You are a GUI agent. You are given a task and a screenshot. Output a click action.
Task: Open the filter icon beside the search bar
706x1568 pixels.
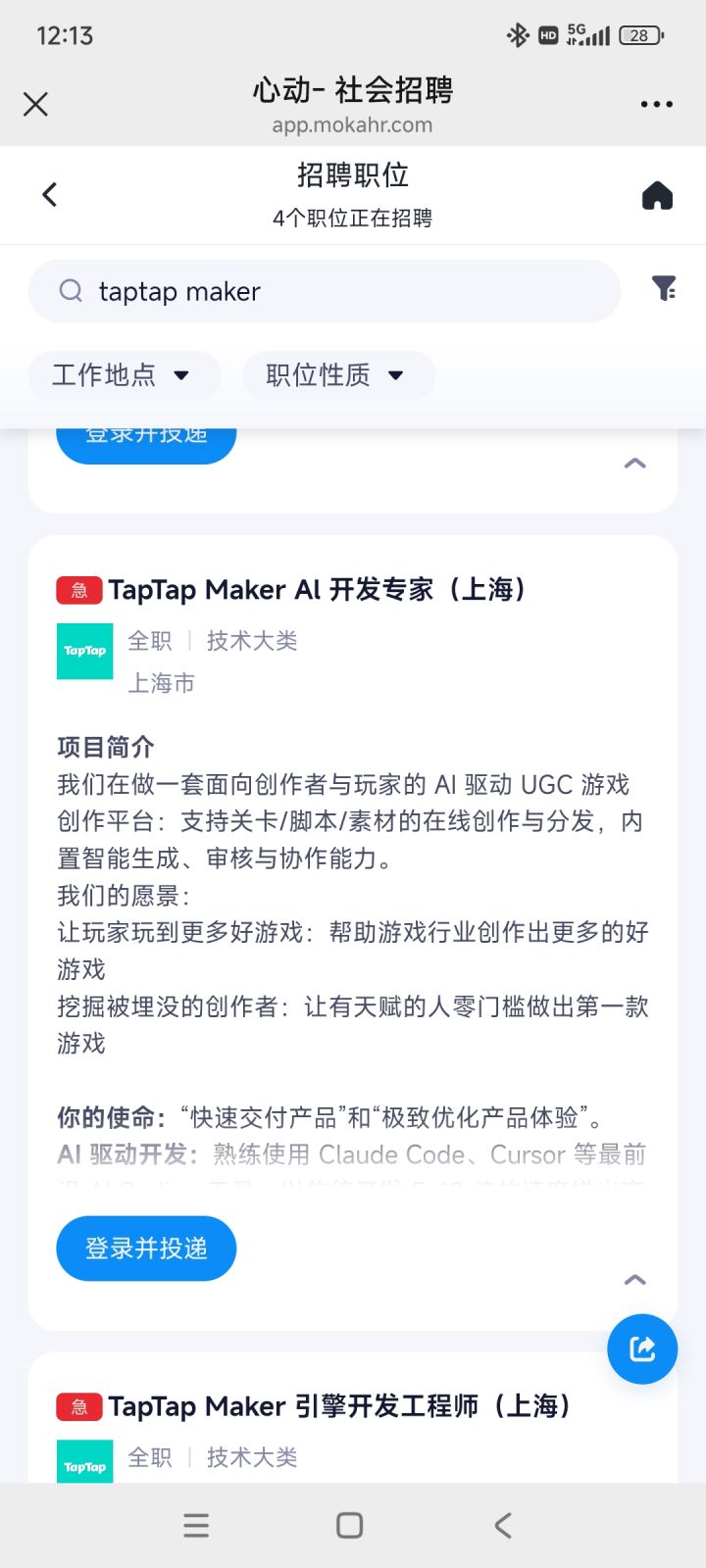[x=666, y=288]
